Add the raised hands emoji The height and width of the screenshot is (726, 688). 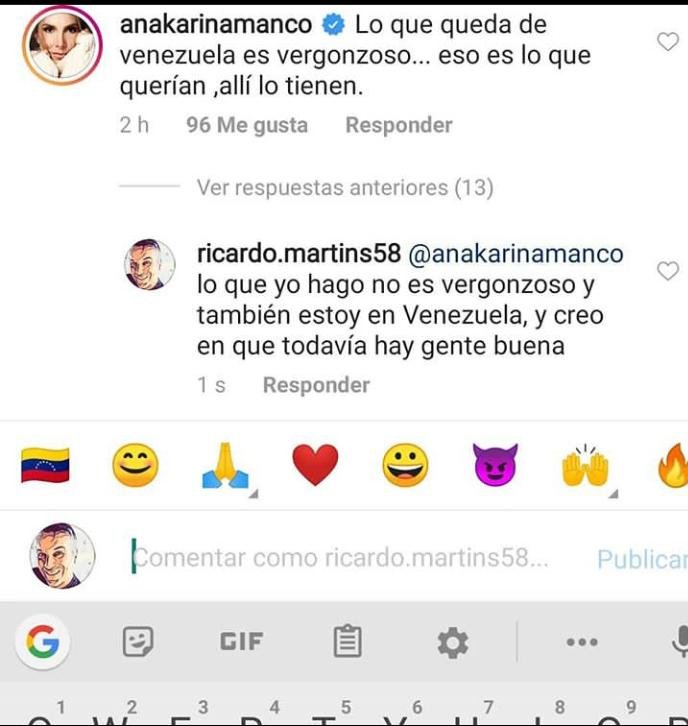[x=585, y=466]
